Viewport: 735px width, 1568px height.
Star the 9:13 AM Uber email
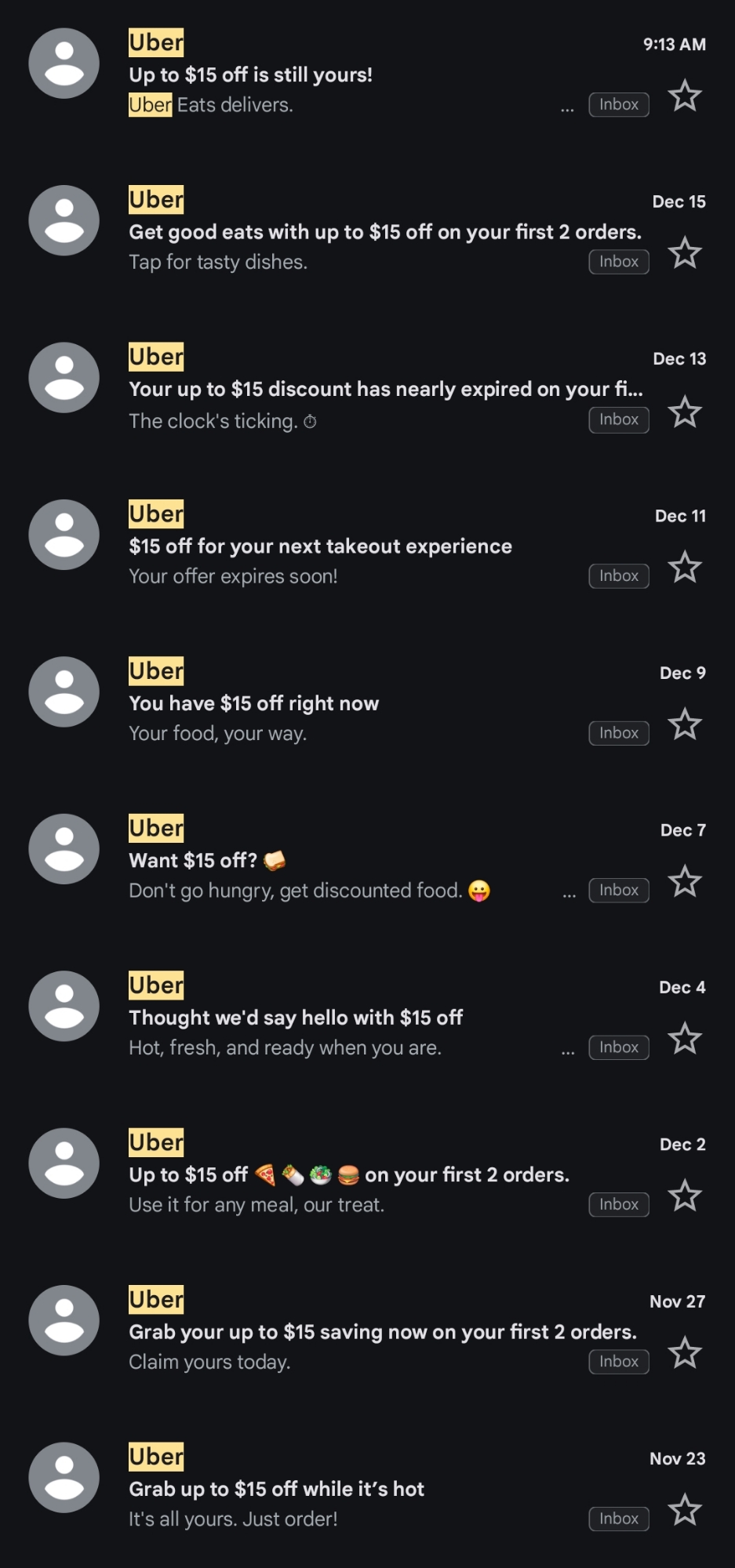(685, 96)
